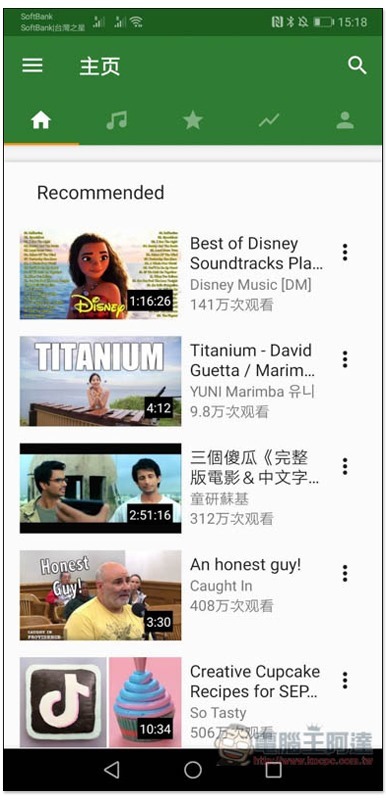Select the home tab
The height and width of the screenshot is (800, 386).
click(x=41, y=120)
